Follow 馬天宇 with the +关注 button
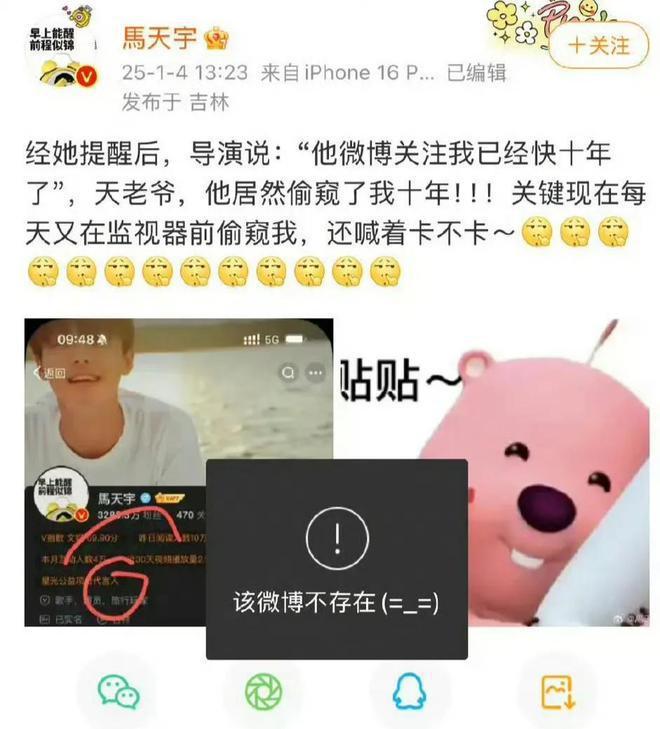Viewport: 660px width, 729px height. [598, 45]
